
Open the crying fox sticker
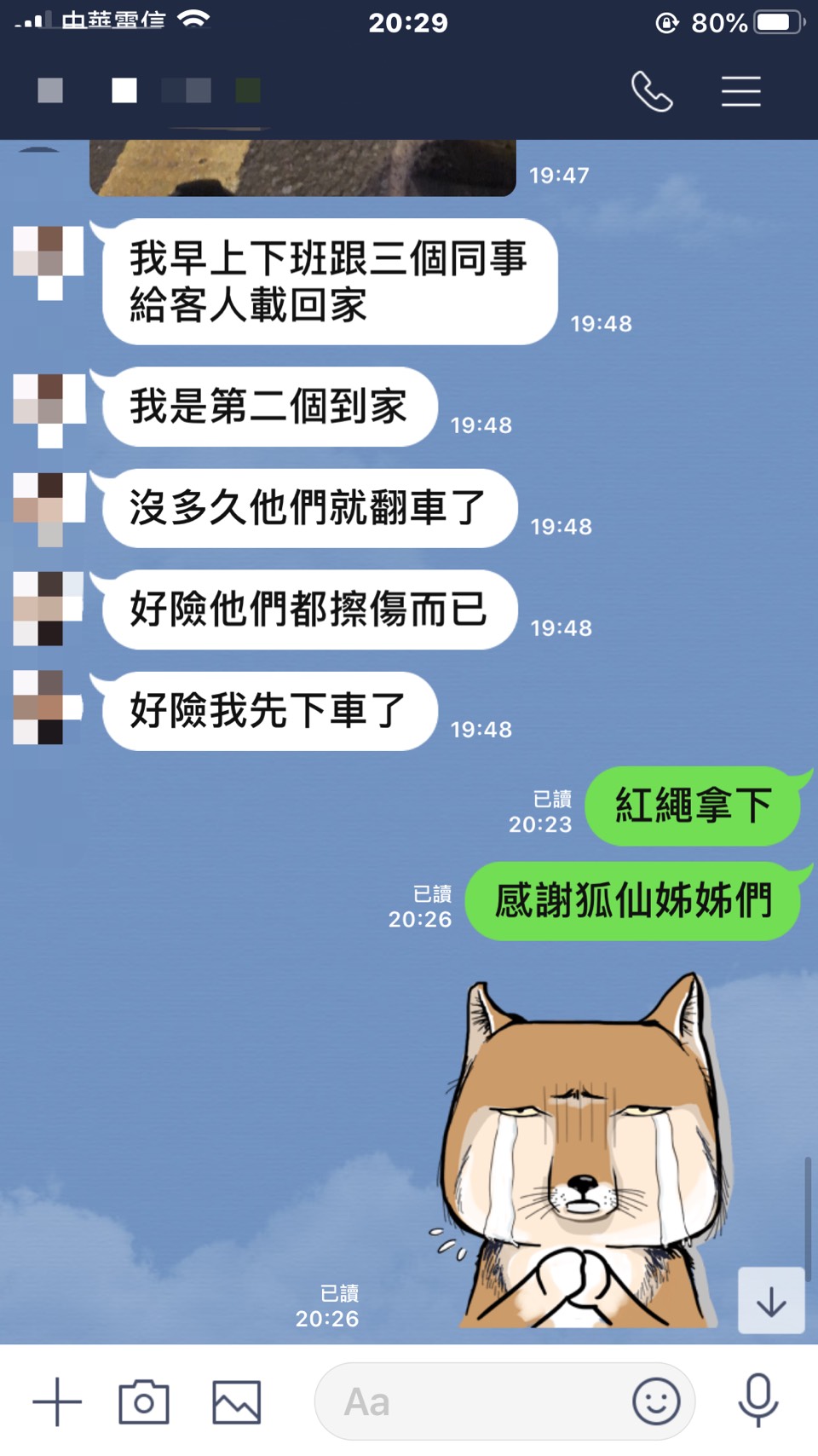click(584, 1151)
